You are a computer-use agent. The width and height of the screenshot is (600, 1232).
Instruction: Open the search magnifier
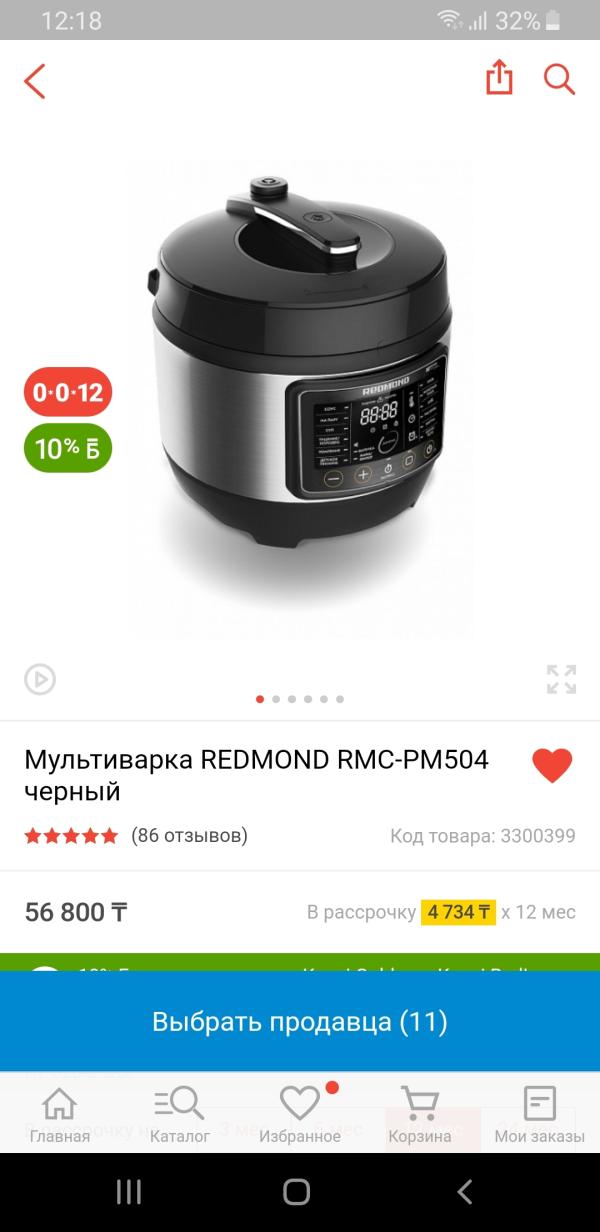pos(559,79)
